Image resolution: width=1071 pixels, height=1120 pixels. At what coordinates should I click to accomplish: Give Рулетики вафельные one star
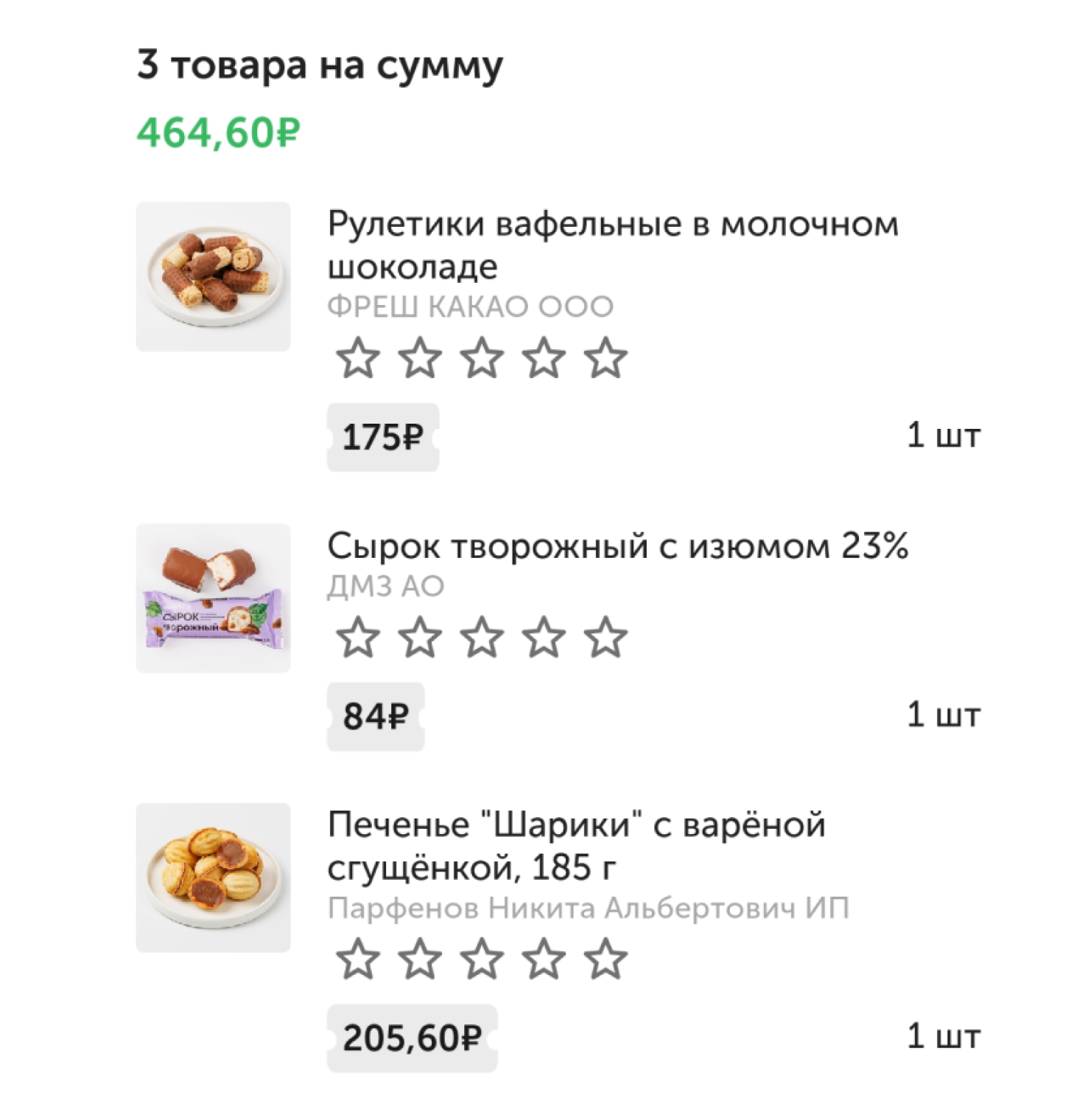pos(358,358)
